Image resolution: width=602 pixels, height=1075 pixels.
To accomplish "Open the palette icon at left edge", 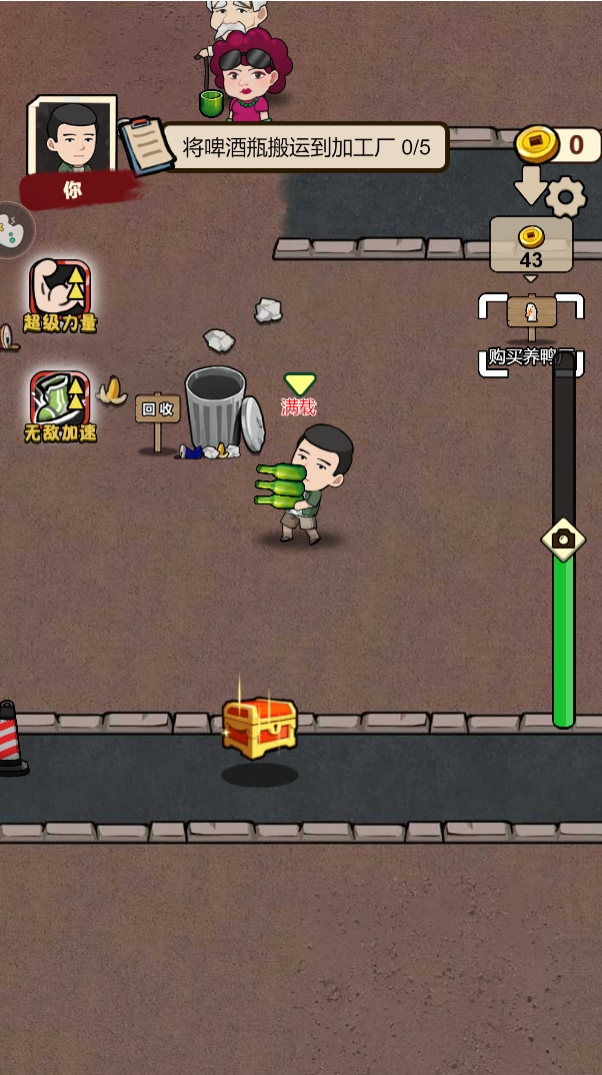I will pyautogui.click(x=12, y=229).
